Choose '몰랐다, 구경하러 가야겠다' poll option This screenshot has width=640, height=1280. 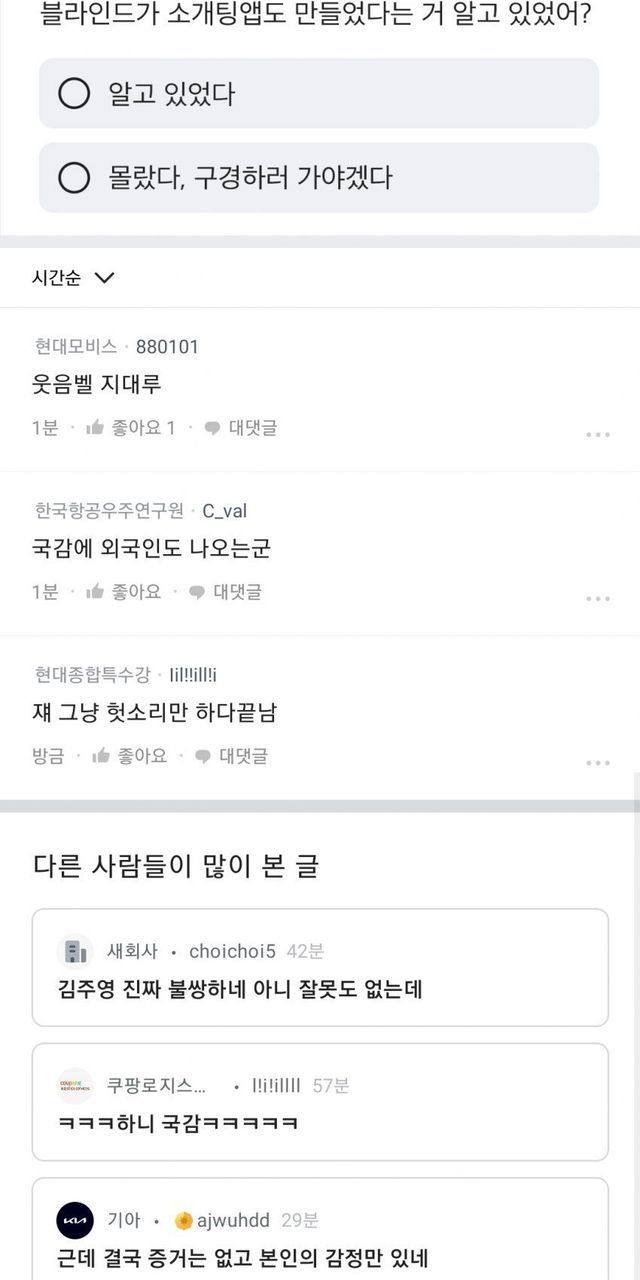[318, 178]
